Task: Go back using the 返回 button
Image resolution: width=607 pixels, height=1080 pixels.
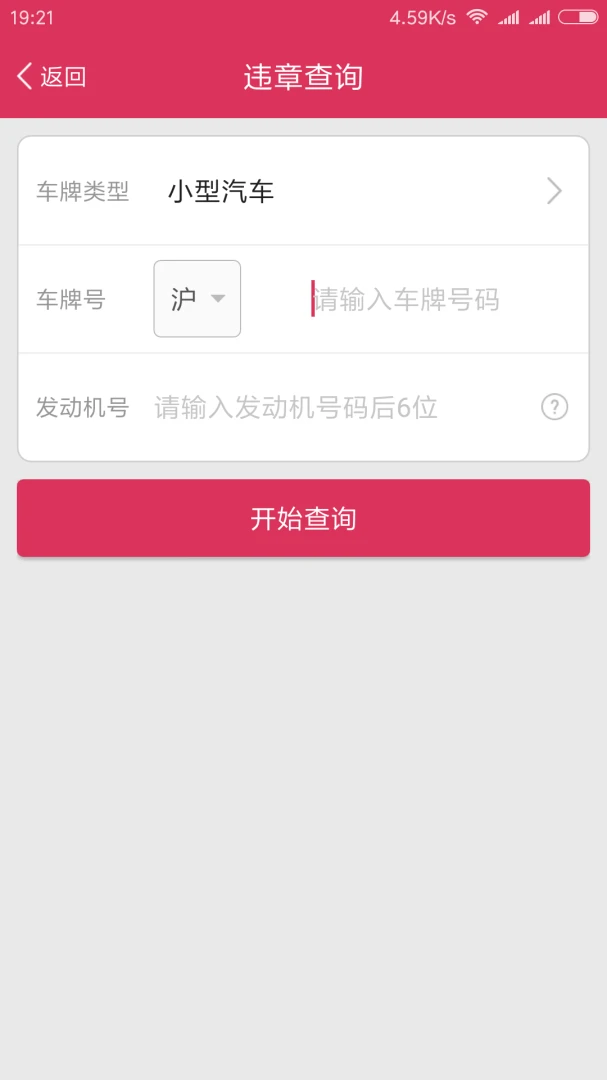Action: (52, 77)
